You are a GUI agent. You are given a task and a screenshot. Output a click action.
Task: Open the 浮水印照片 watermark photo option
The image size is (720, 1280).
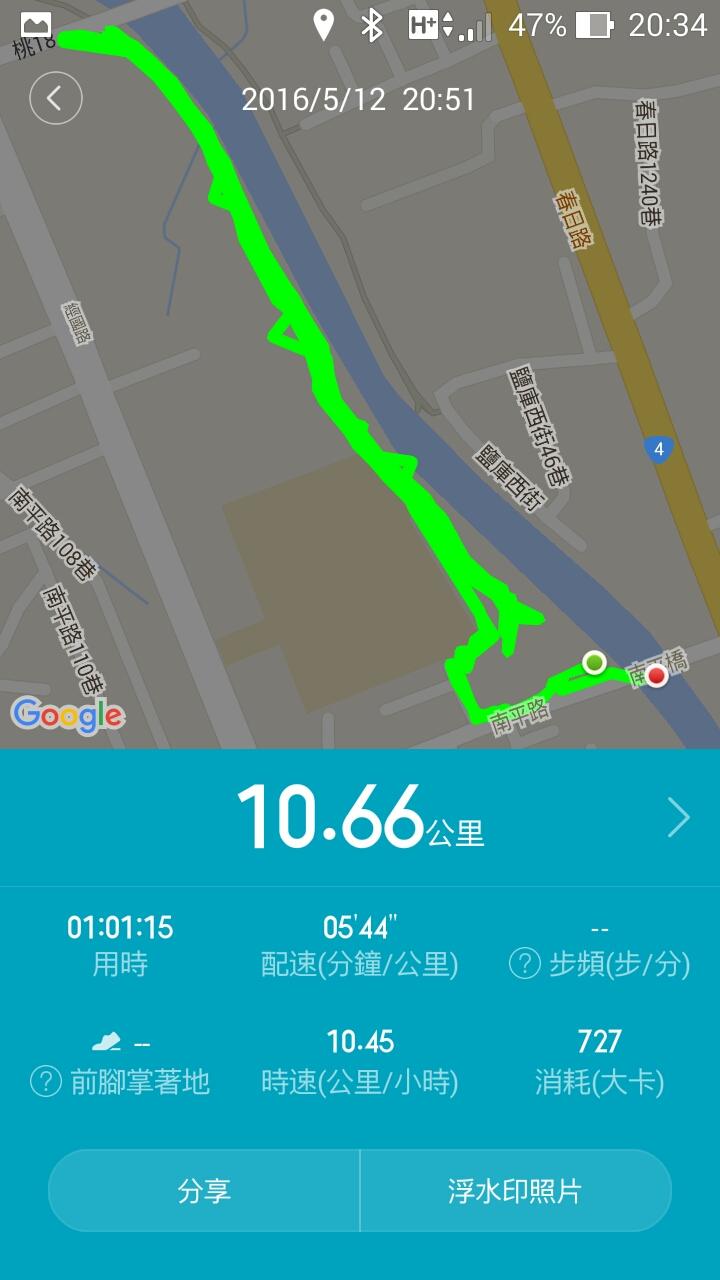pyautogui.click(x=515, y=1190)
